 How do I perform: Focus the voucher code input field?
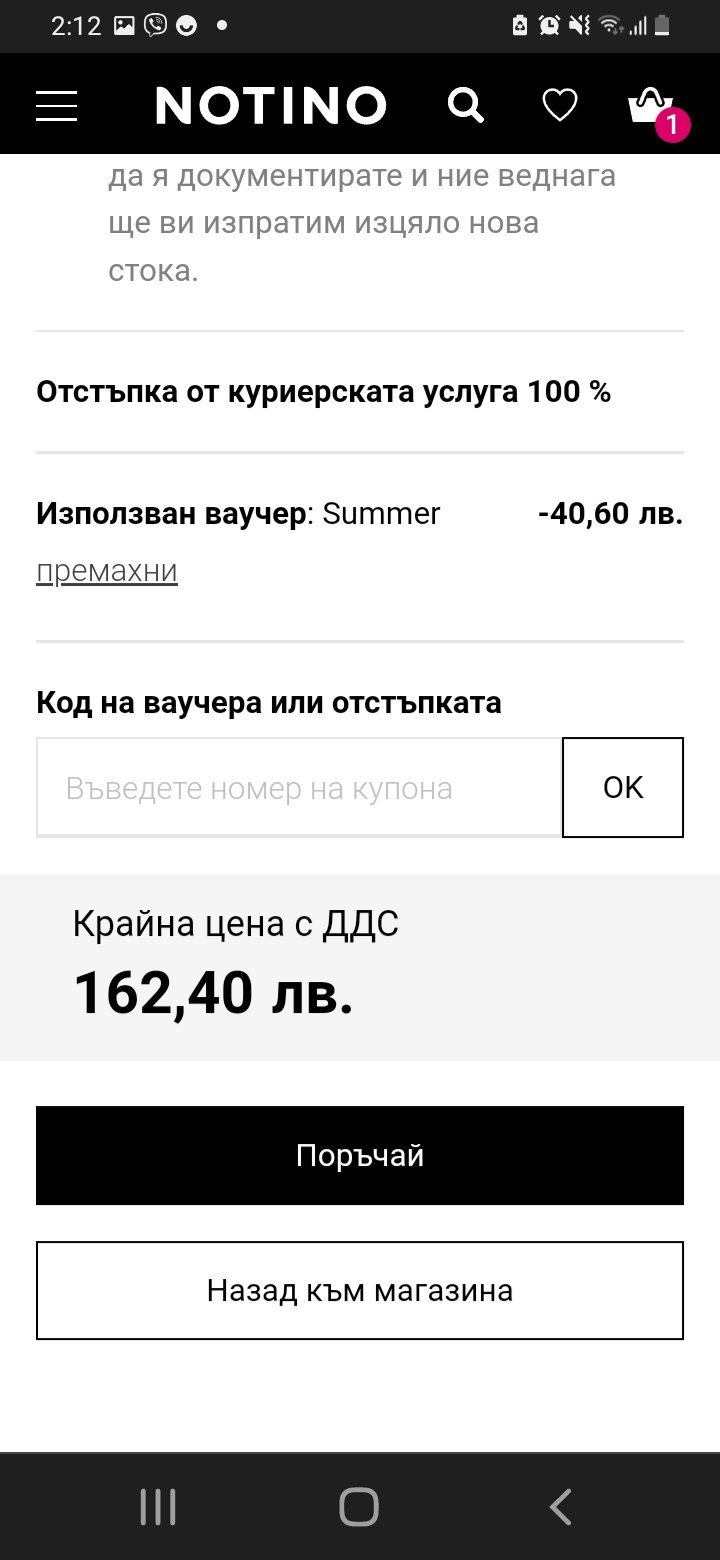298,788
